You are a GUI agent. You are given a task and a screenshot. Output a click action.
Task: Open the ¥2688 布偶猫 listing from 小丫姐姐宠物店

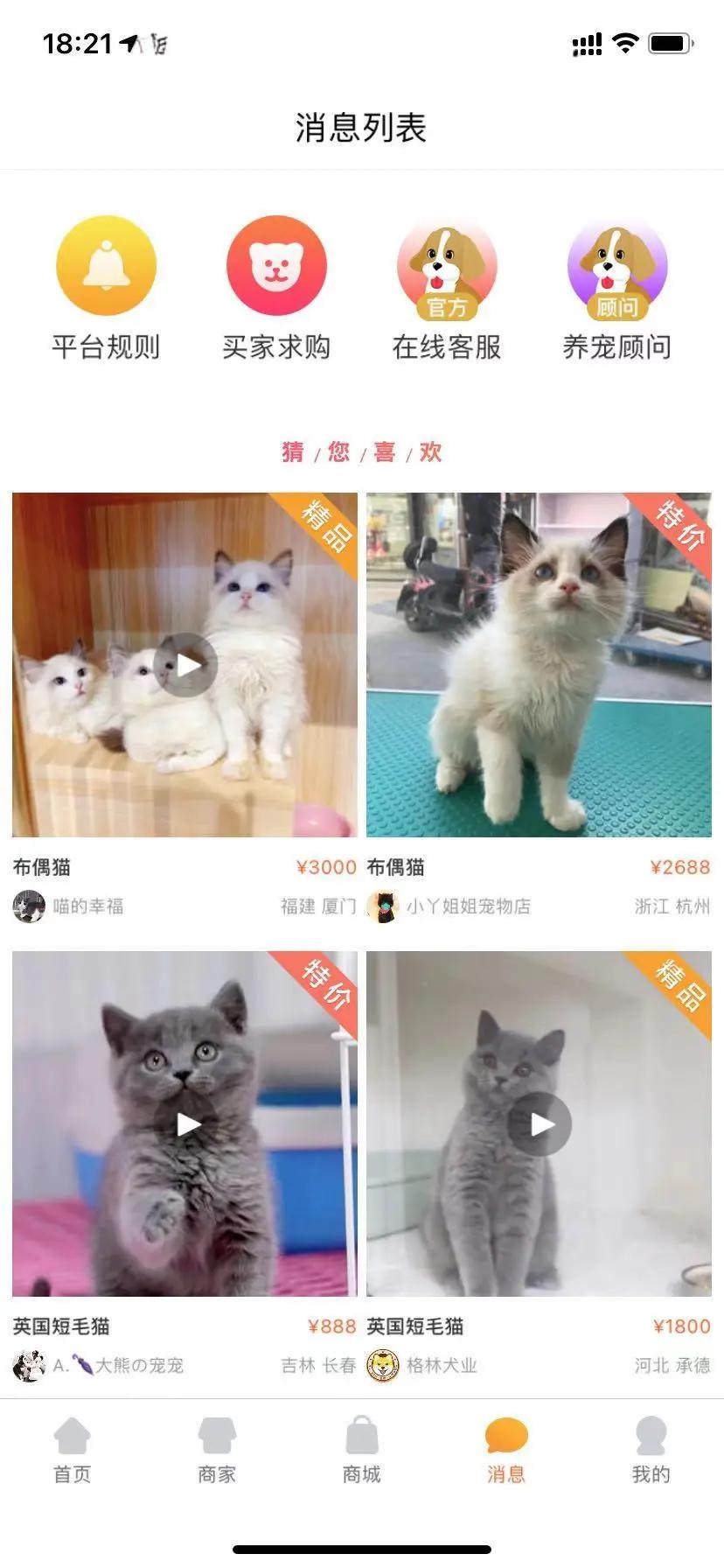(x=539, y=665)
